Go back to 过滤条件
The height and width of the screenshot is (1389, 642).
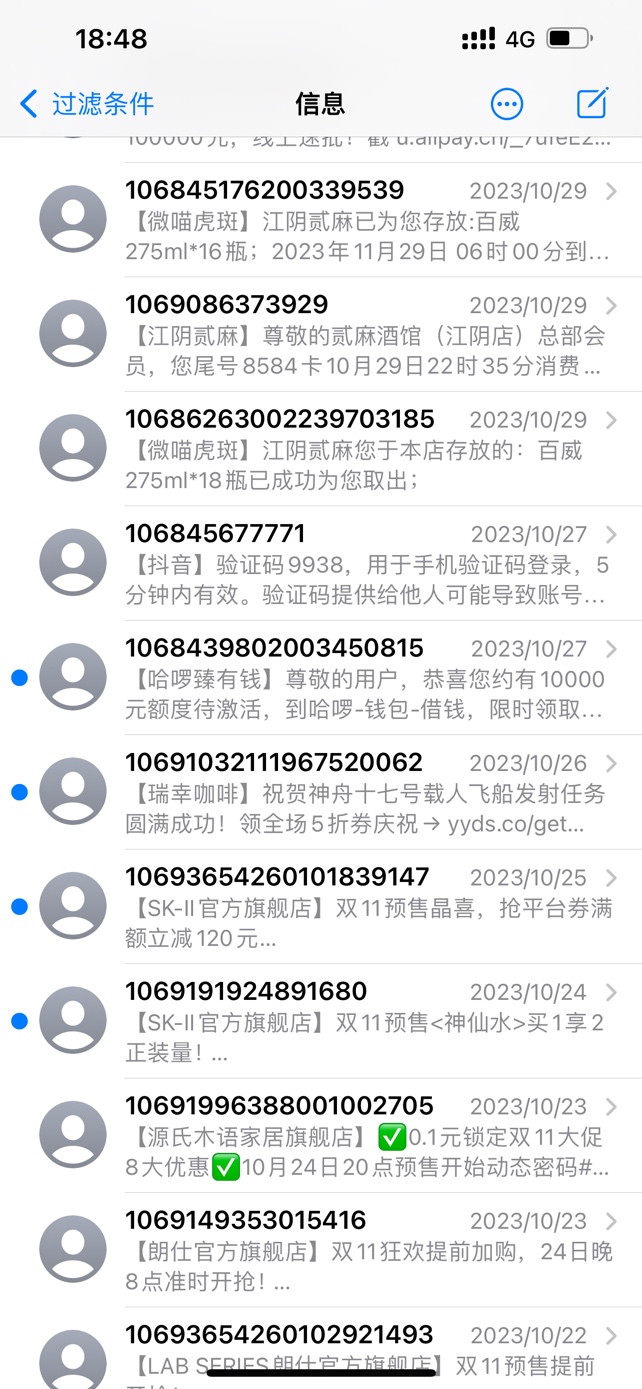click(x=87, y=103)
